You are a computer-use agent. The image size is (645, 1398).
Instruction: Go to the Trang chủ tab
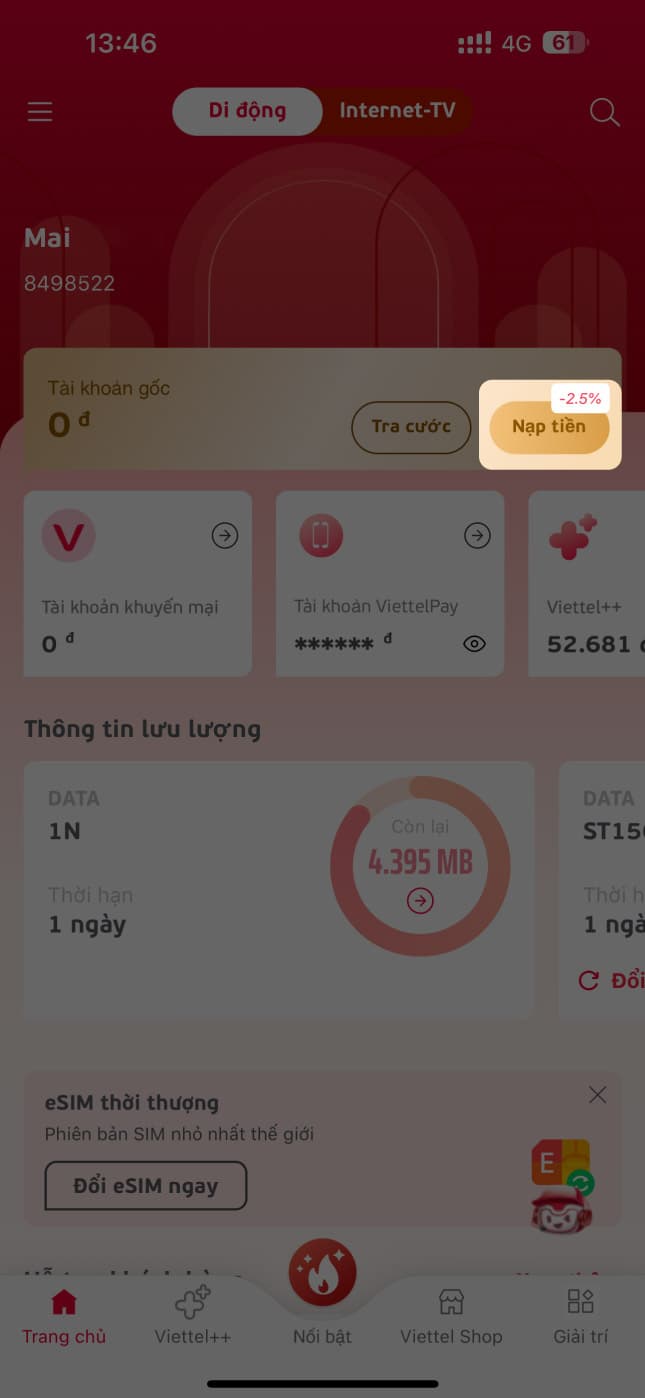click(x=64, y=1316)
